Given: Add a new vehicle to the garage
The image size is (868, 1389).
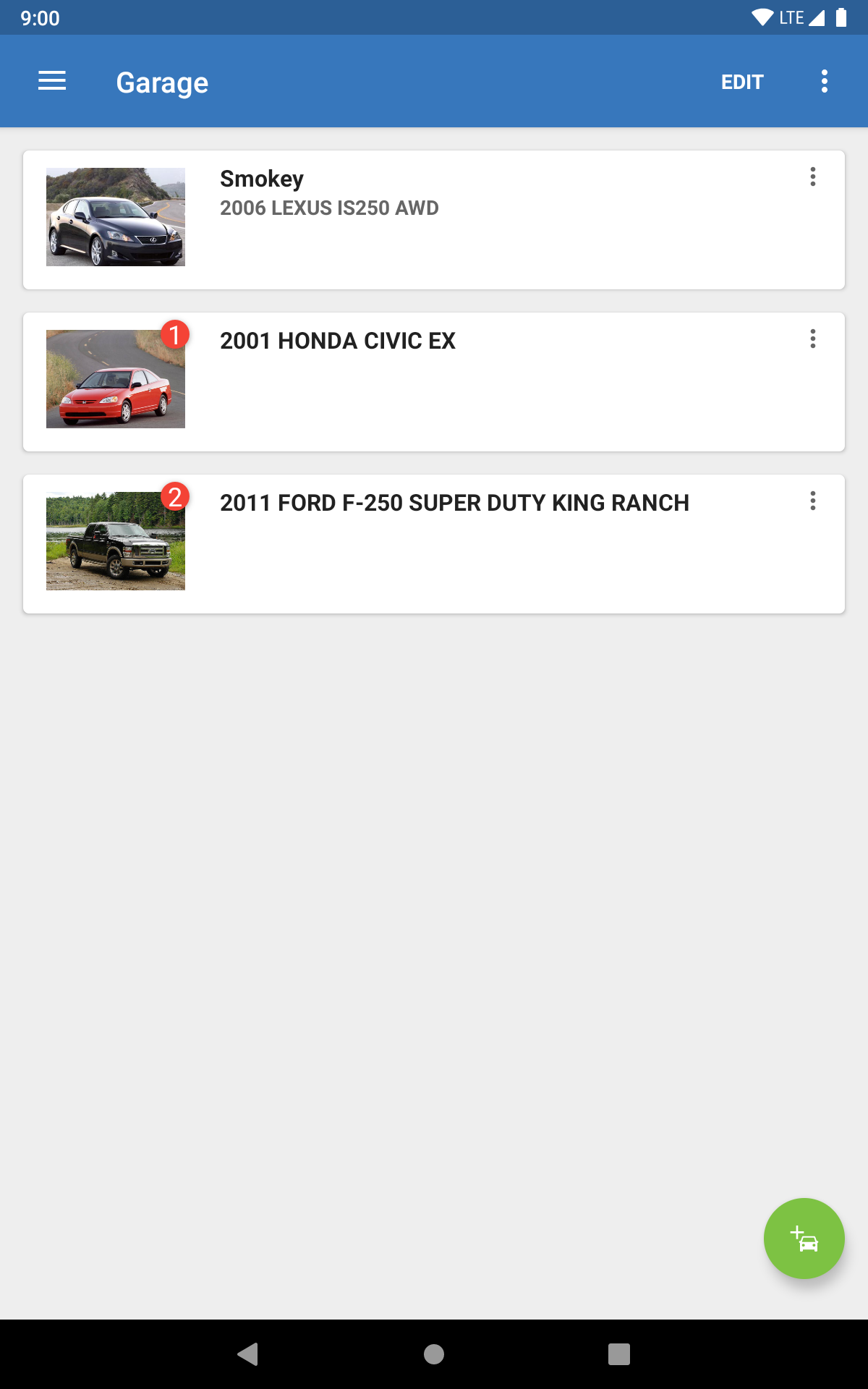Looking at the screenshot, I should [804, 1238].
